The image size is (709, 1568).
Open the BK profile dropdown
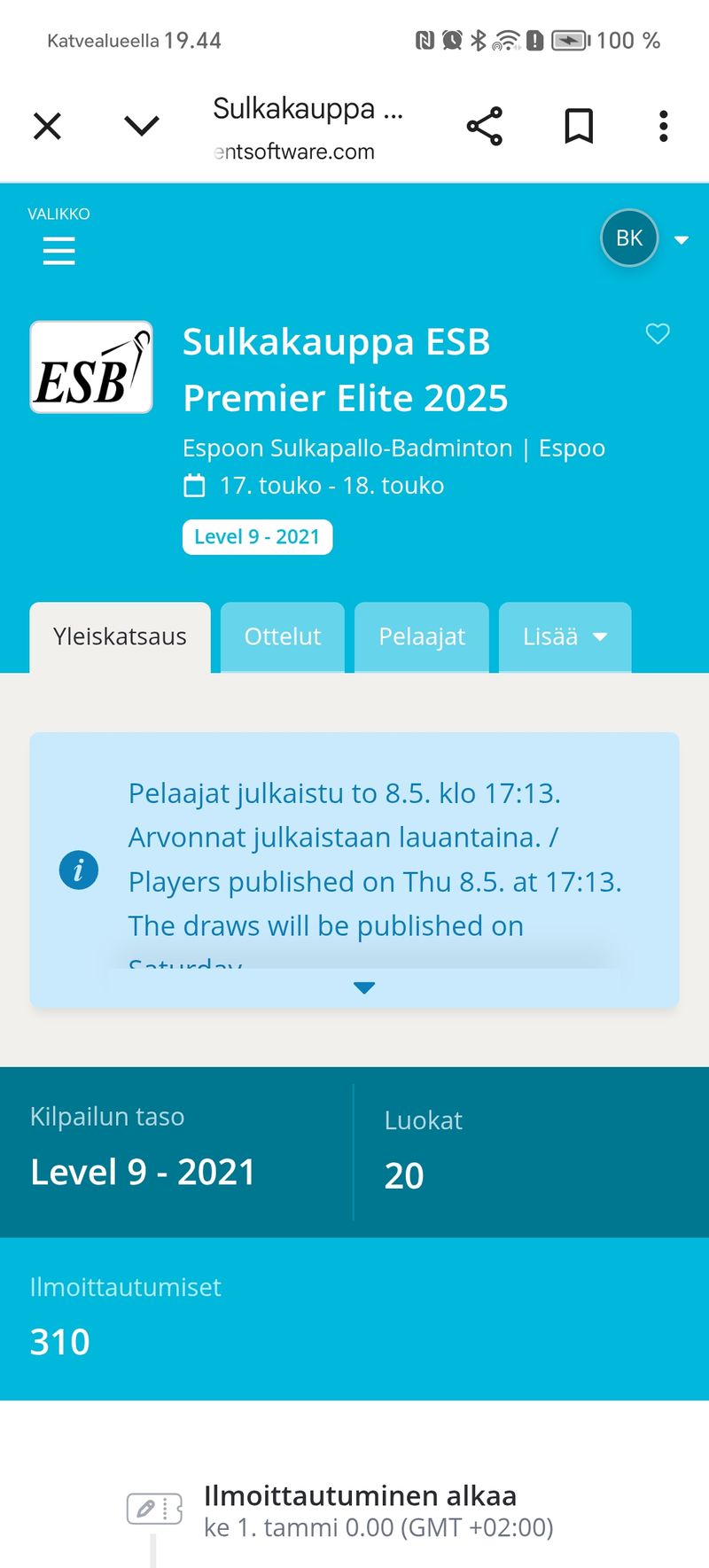(644, 238)
